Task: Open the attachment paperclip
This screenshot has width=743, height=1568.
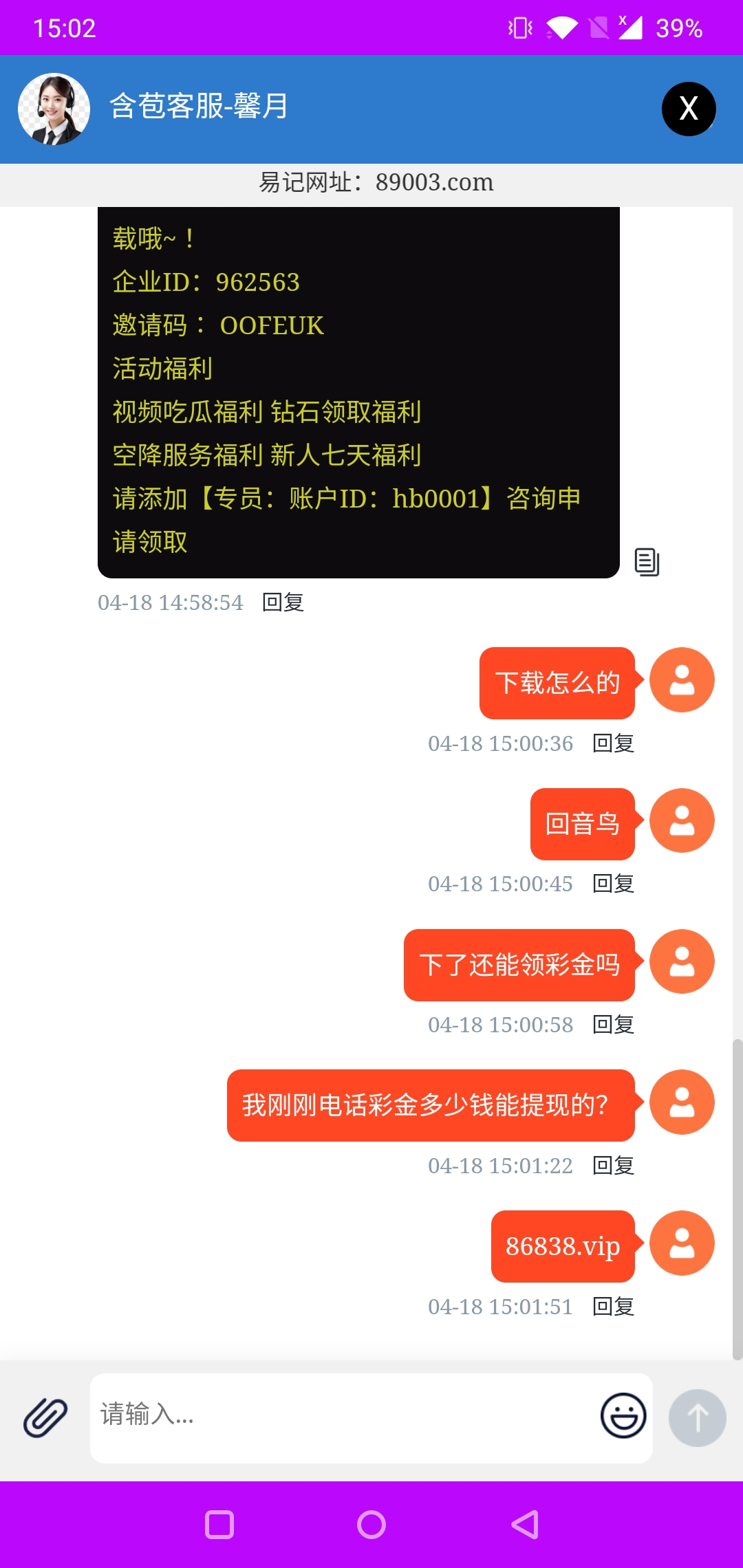Action: click(x=45, y=1417)
